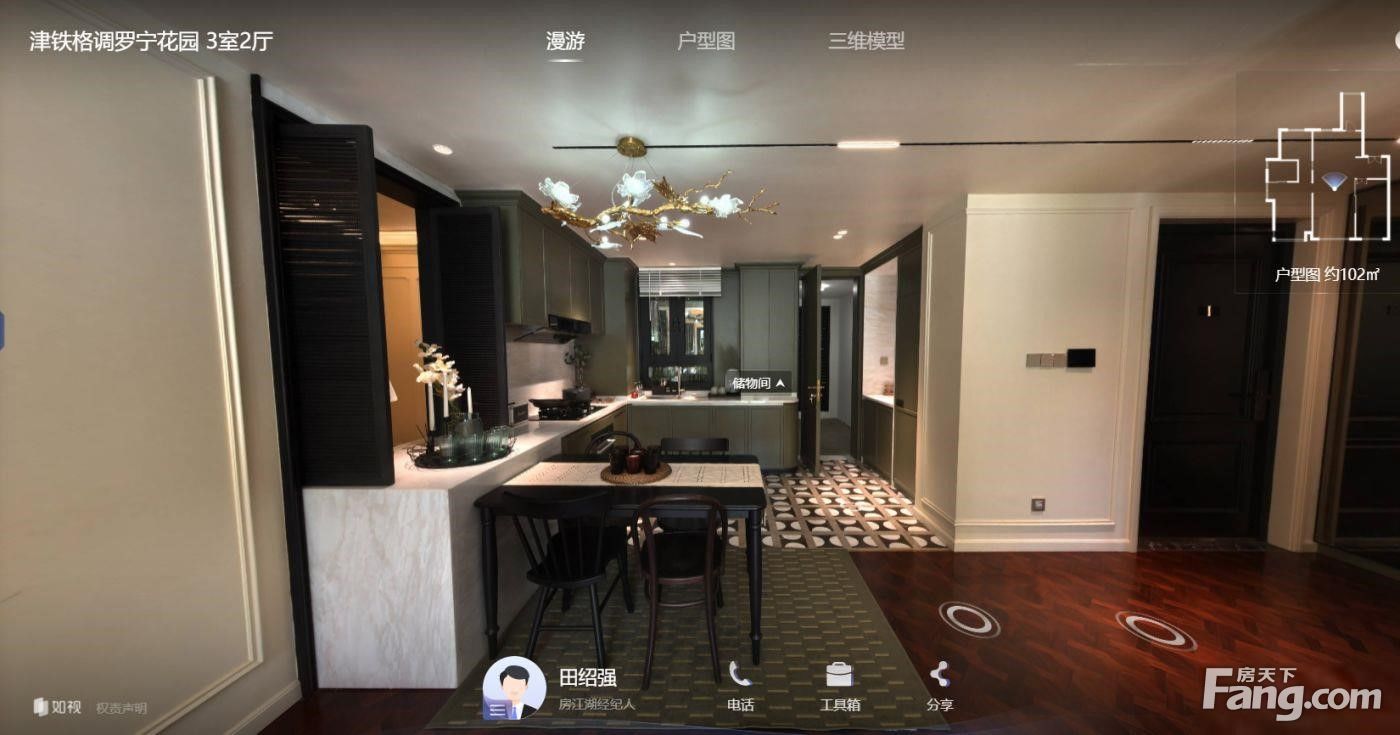The image size is (1400, 735).
Task: Open the 权责声明 disclaimer
Action: click(x=121, y=708)
